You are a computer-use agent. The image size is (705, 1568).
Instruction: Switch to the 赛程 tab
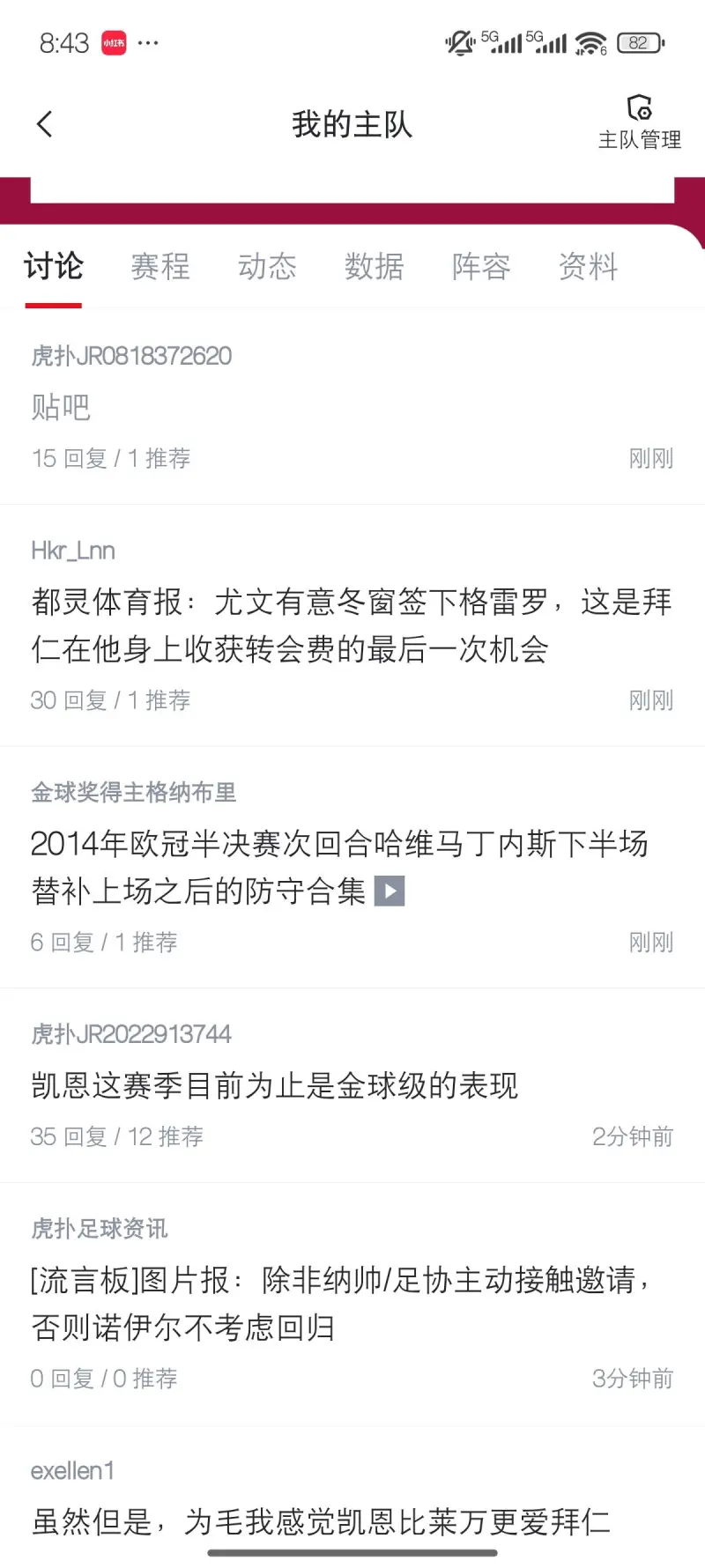[x=160, y=266]
